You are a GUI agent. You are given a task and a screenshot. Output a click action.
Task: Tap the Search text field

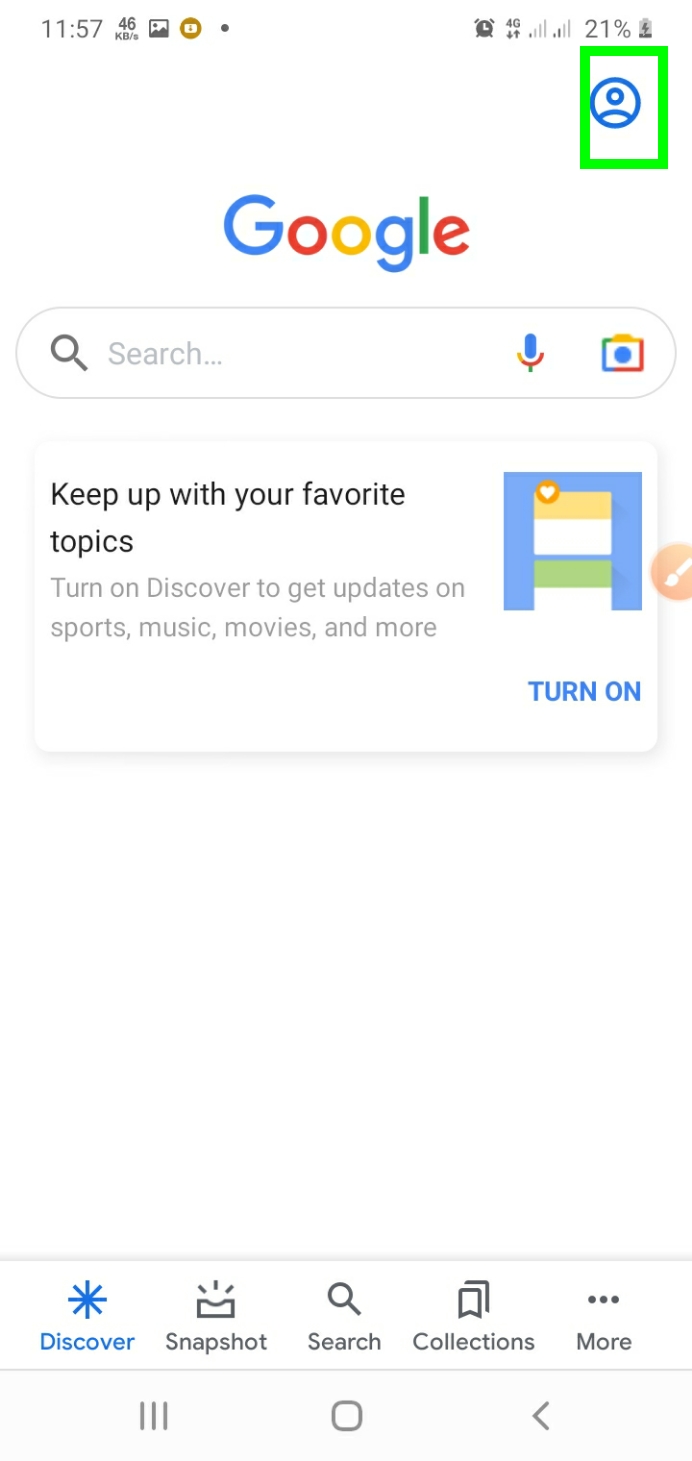click(290, 354)
